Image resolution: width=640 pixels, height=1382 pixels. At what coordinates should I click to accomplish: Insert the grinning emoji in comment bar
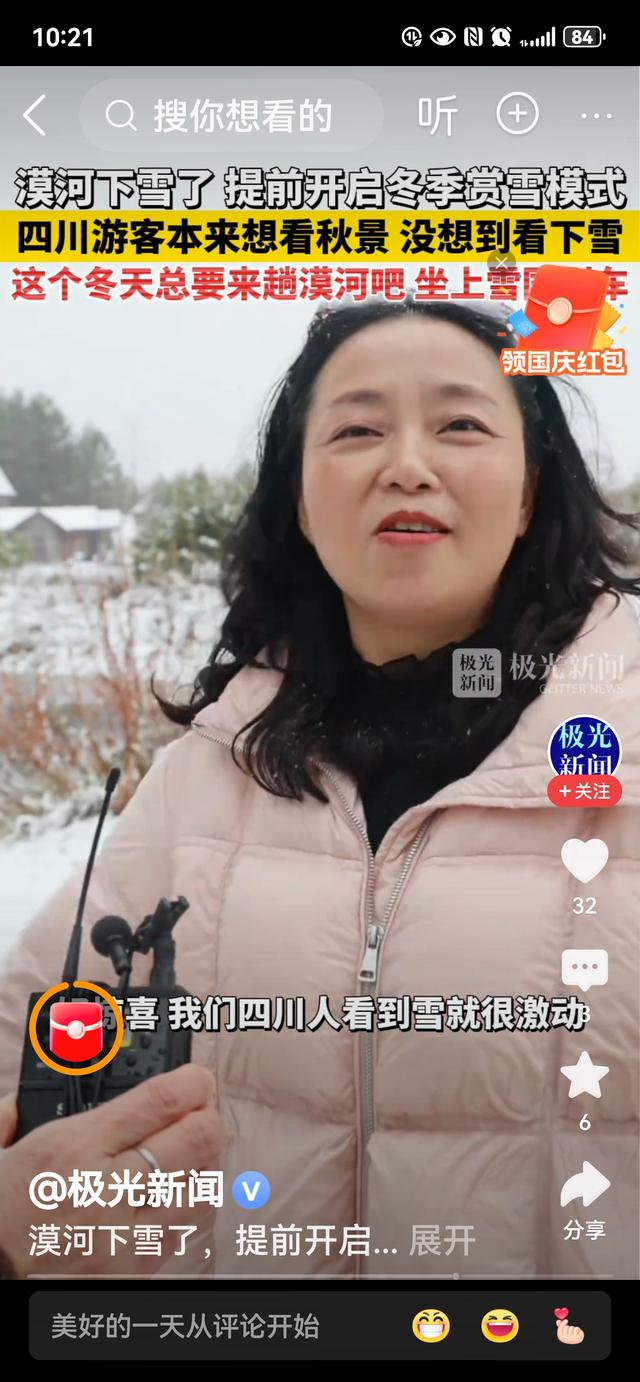tap(431, 1326)
